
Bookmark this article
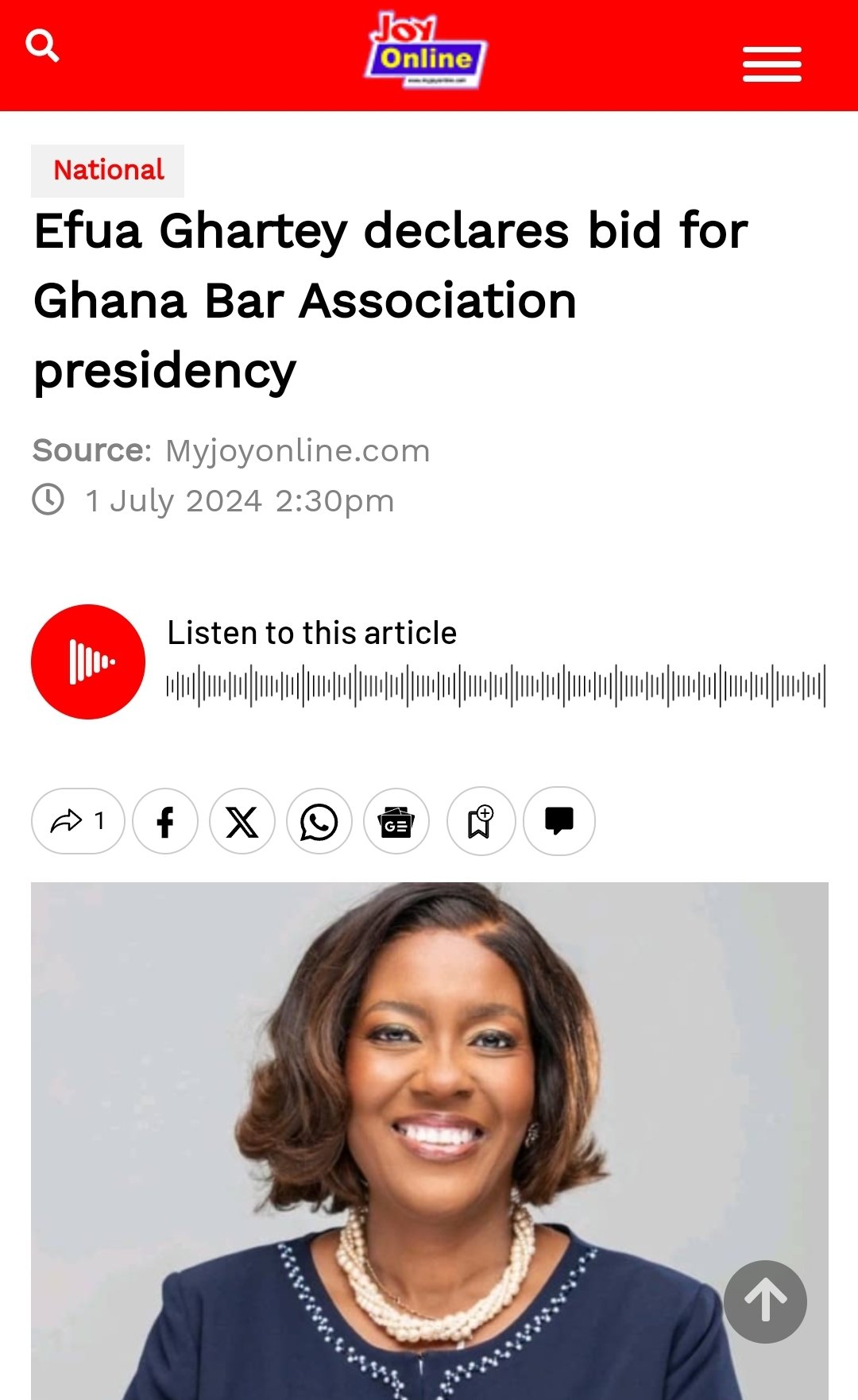click(481, 821)
